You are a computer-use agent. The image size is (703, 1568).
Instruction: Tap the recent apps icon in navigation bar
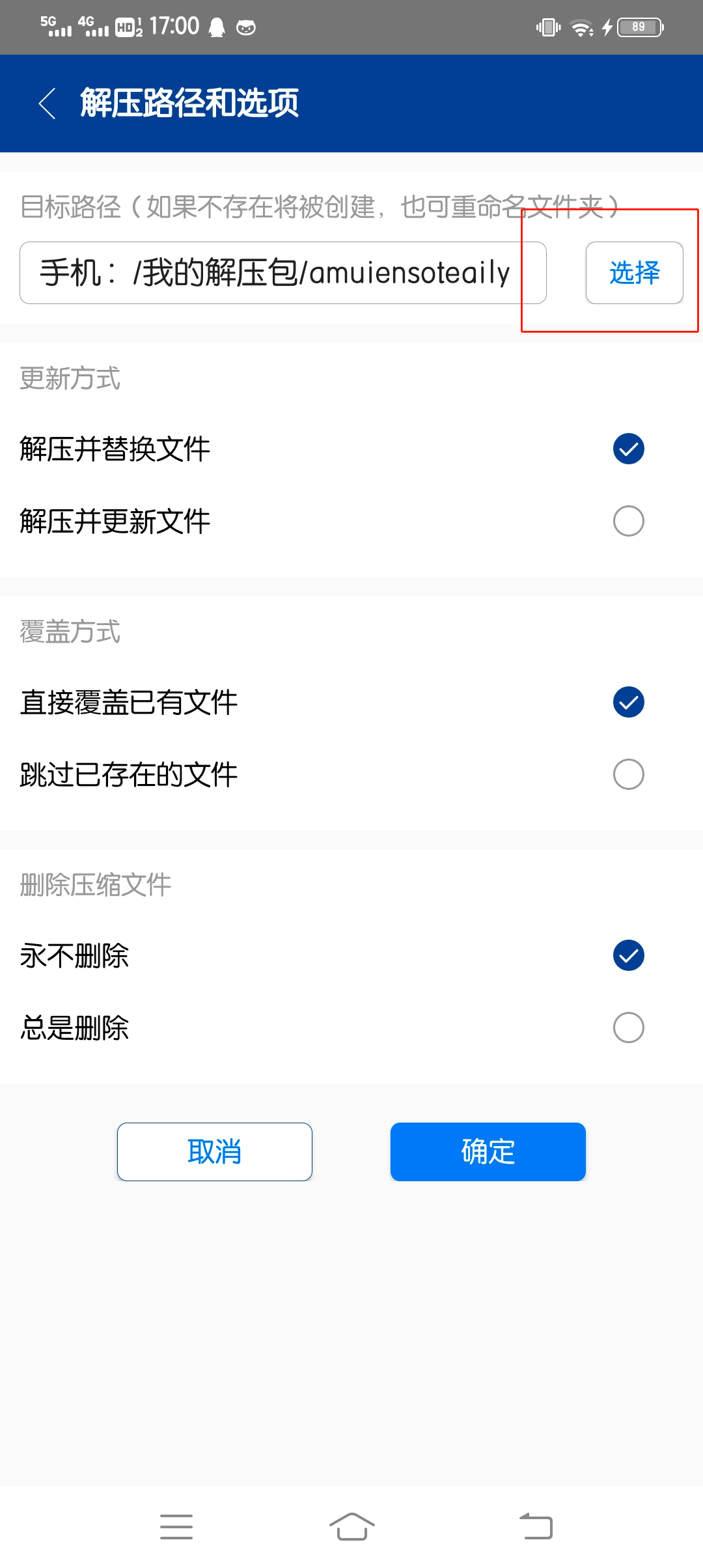click(176, 1526)
